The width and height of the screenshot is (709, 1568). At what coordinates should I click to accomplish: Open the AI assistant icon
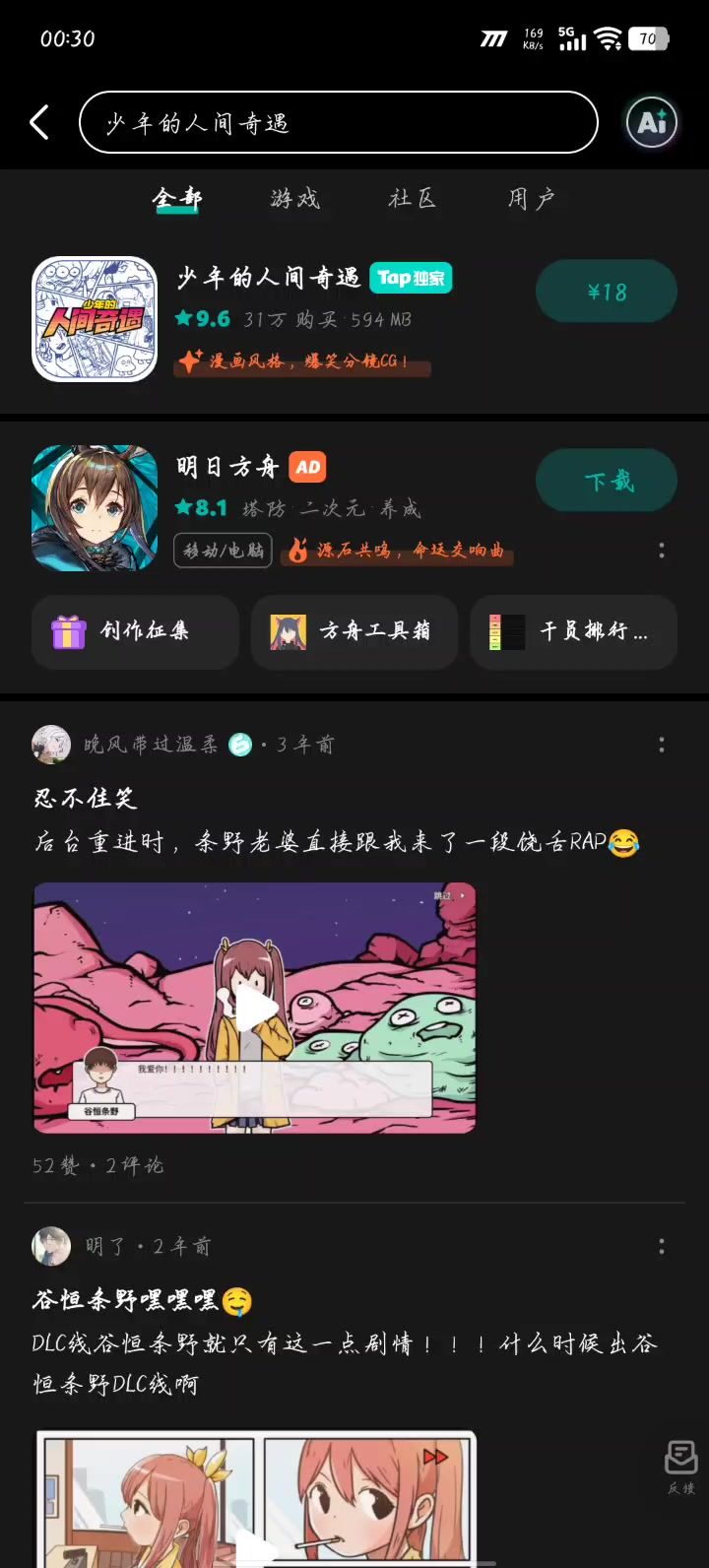652,123
